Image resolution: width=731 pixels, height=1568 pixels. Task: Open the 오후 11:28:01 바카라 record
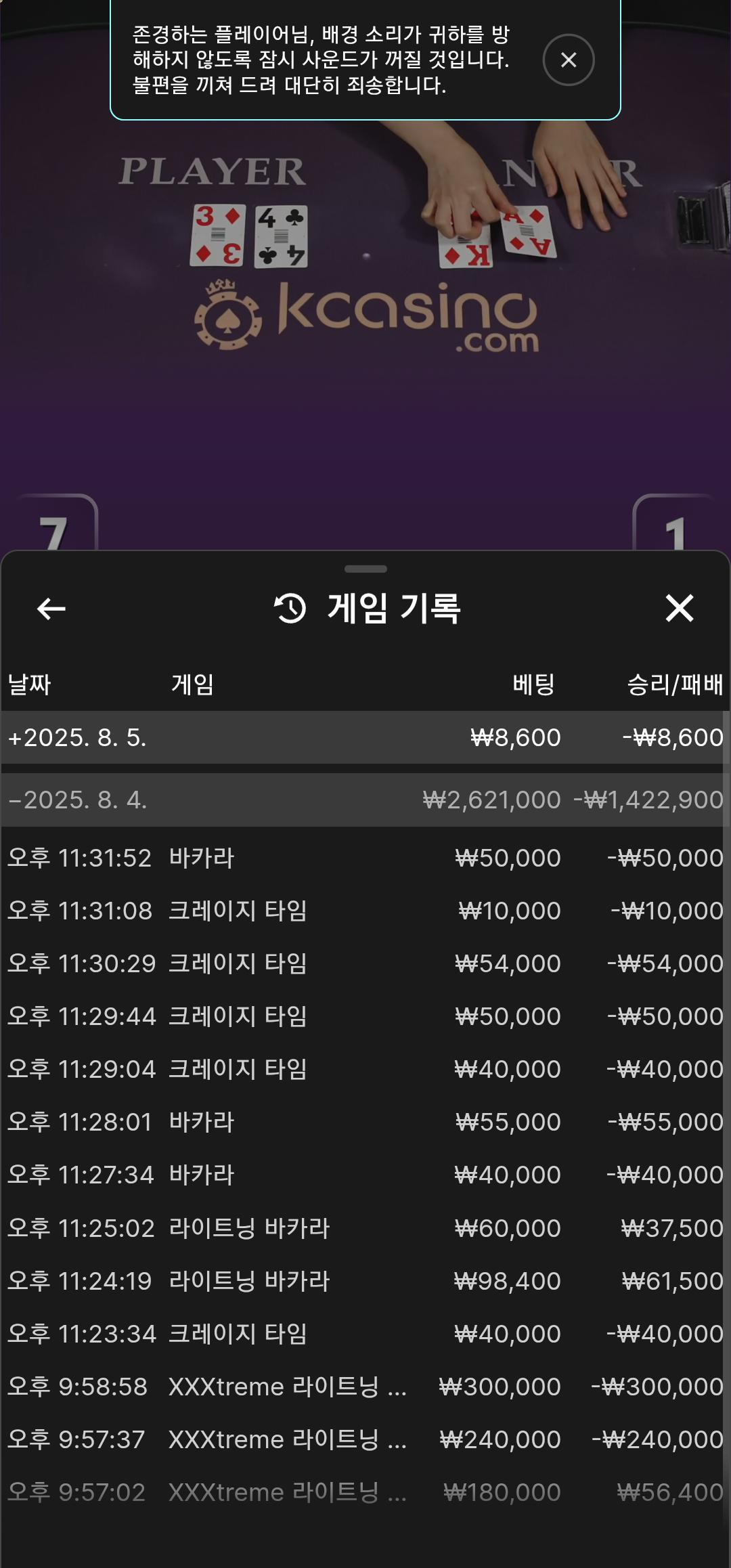pyautogui.click(x=365, y=1122)
